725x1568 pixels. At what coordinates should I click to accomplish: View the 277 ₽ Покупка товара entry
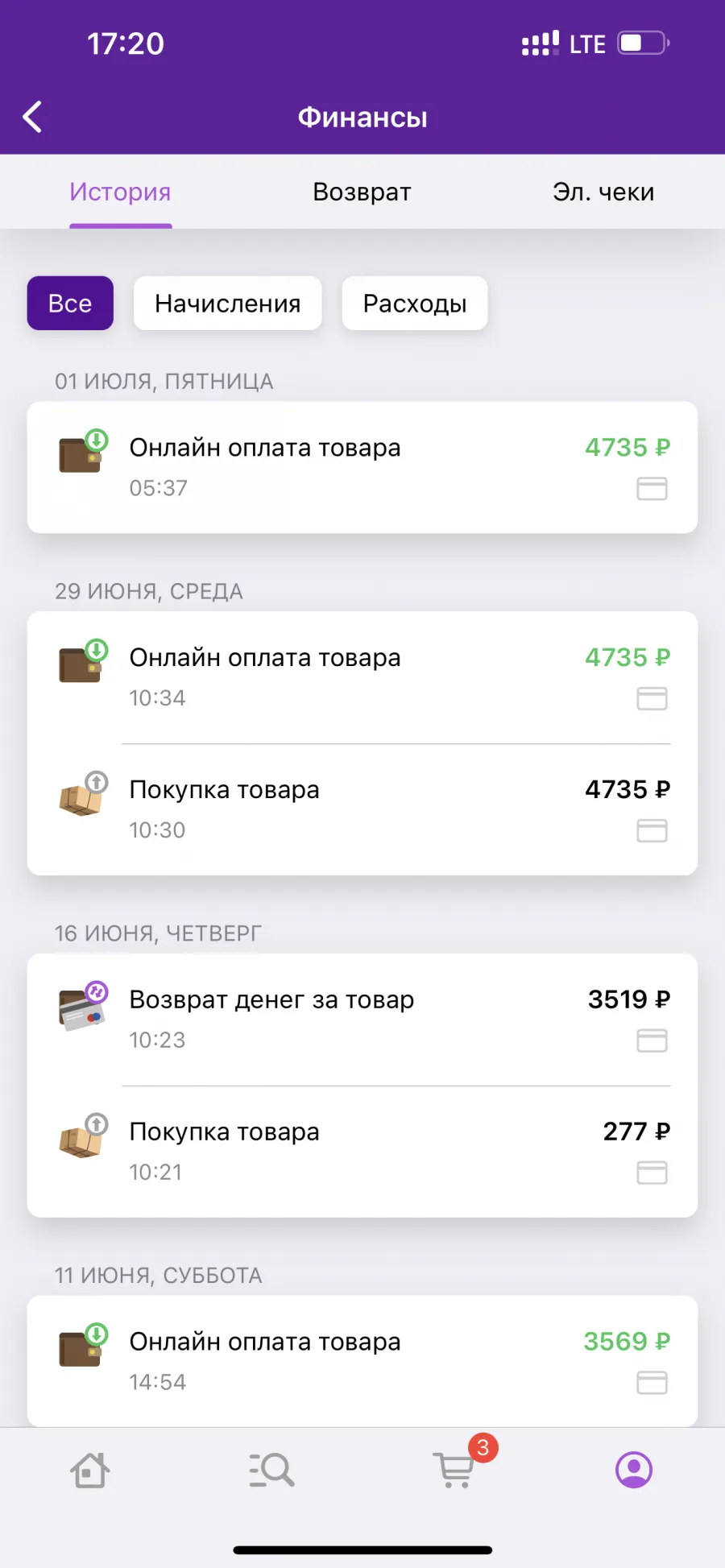point(362,1152)
